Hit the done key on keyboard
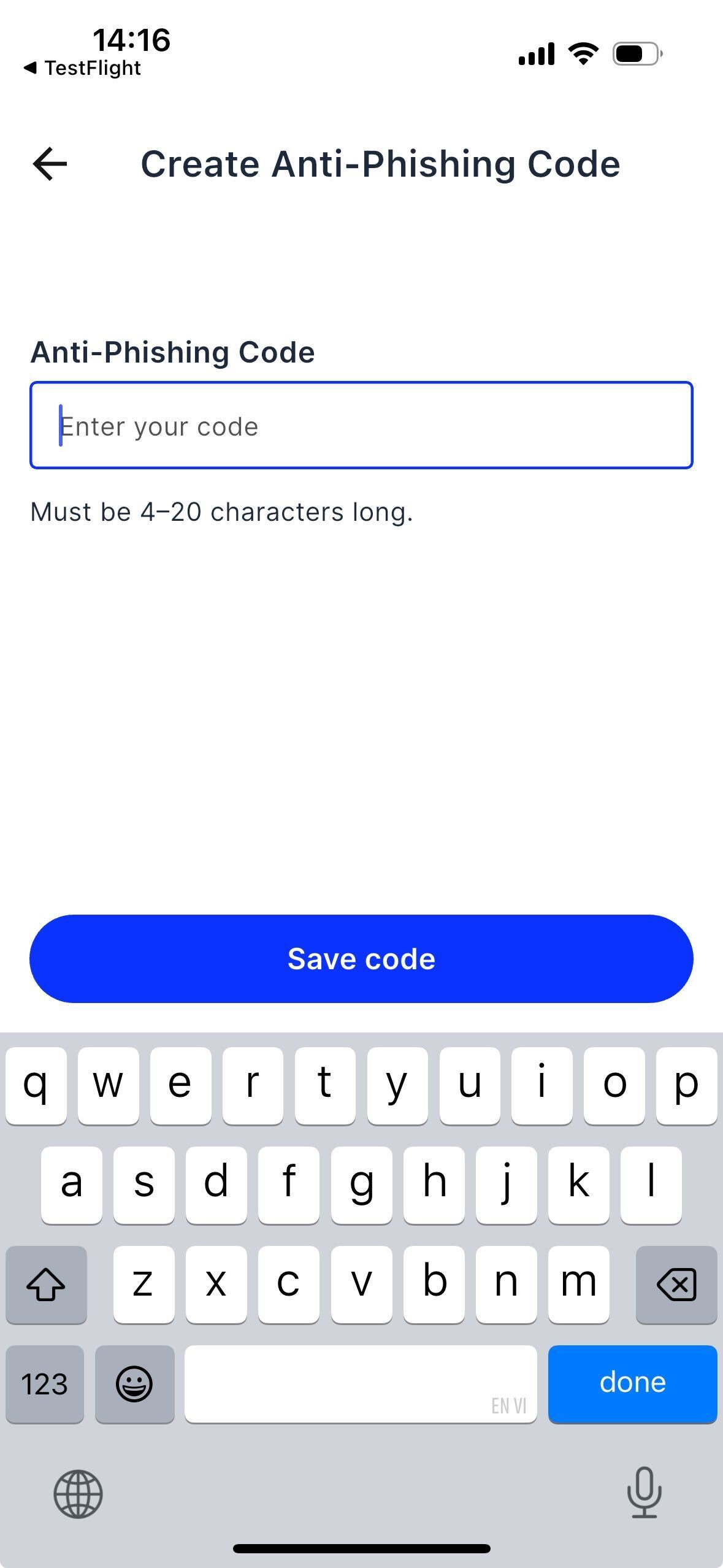Viewport: 723px width, 1568px height. 632,1384
